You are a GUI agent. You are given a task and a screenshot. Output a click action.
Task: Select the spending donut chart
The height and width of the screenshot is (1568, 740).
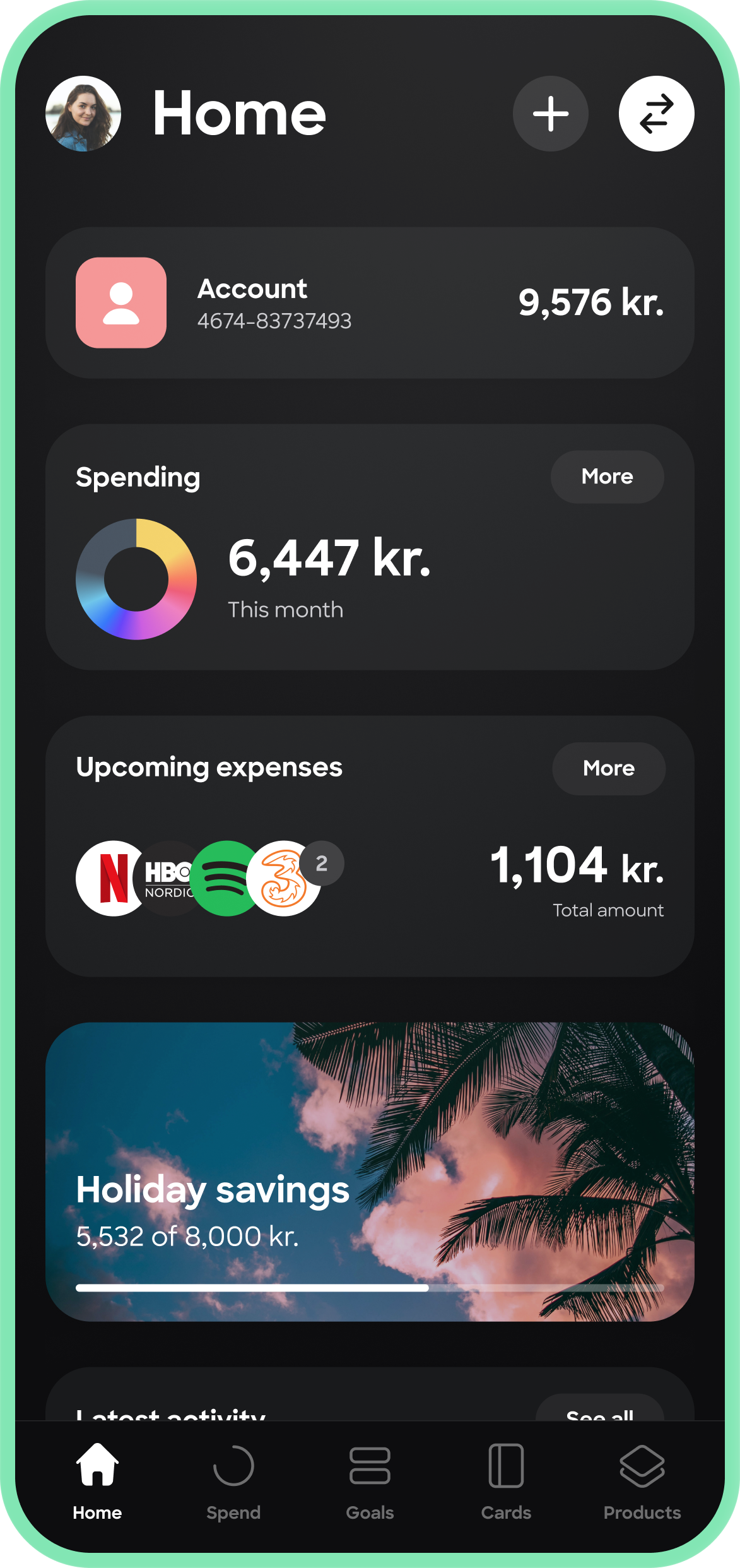(136, 578)
